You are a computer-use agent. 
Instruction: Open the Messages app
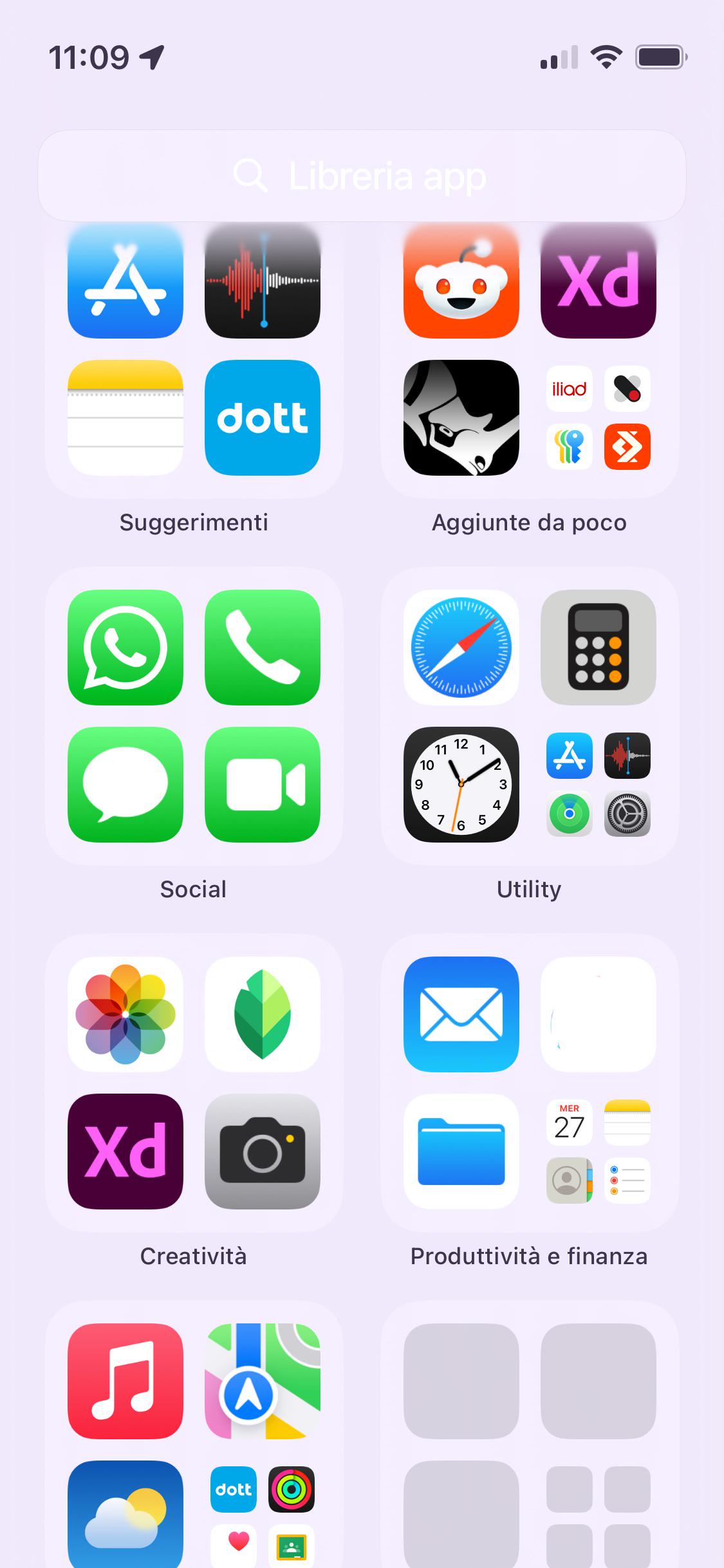coord(125,785)
